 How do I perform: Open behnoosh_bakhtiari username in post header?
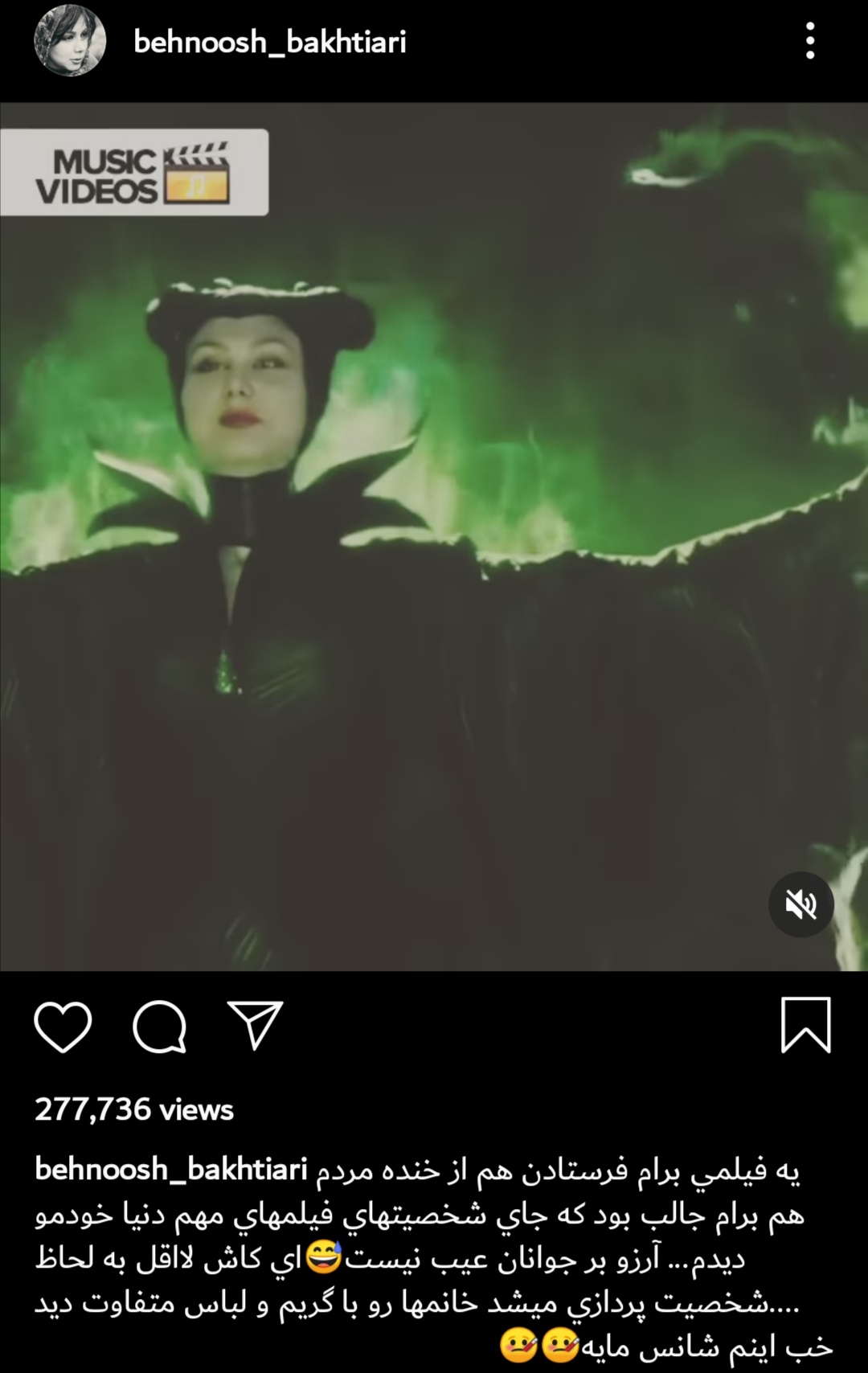point(270,42)
